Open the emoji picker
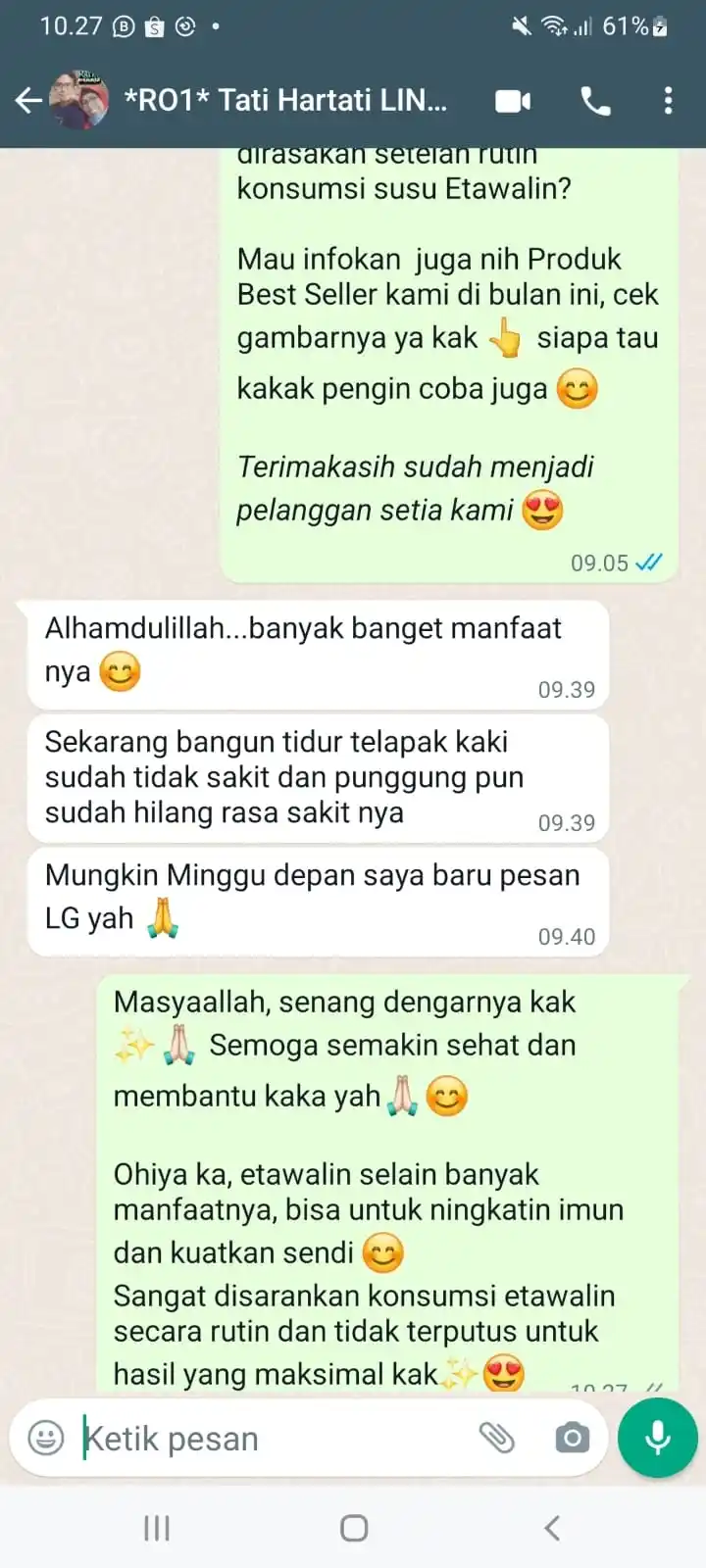Screen dimensions: 706x1568 click(46, 1438)
